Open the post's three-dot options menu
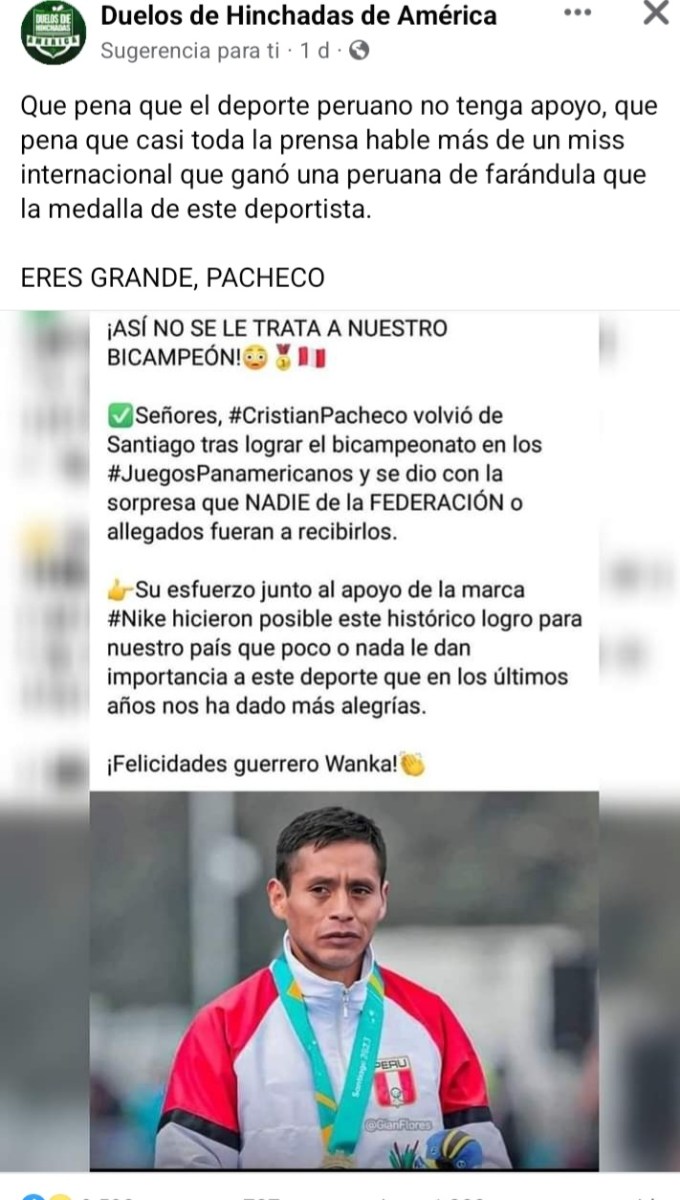 tap(578, 13)
